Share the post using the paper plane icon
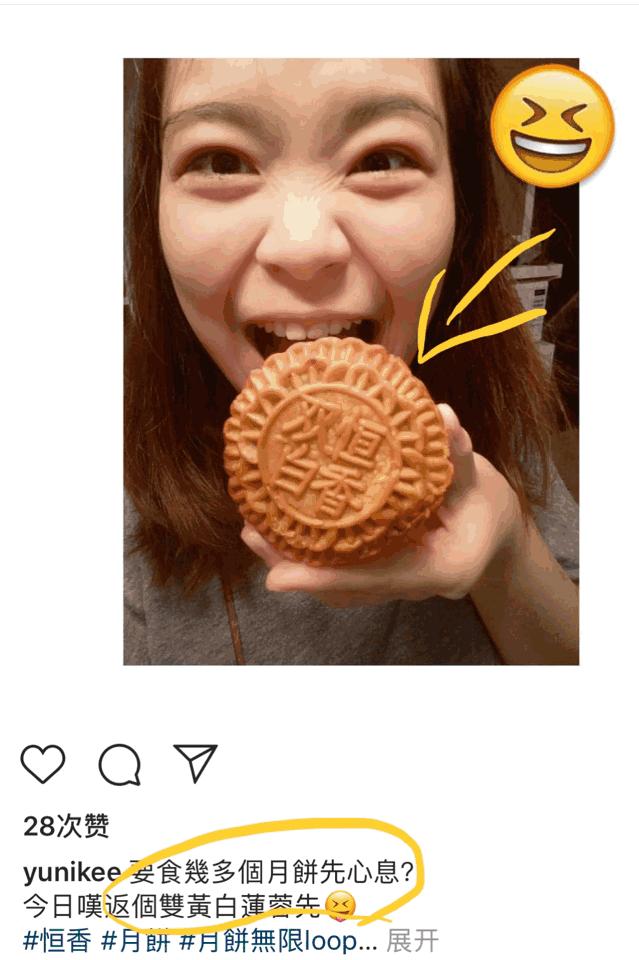This screenshot has height=960, width=639. tap(196, 763)
